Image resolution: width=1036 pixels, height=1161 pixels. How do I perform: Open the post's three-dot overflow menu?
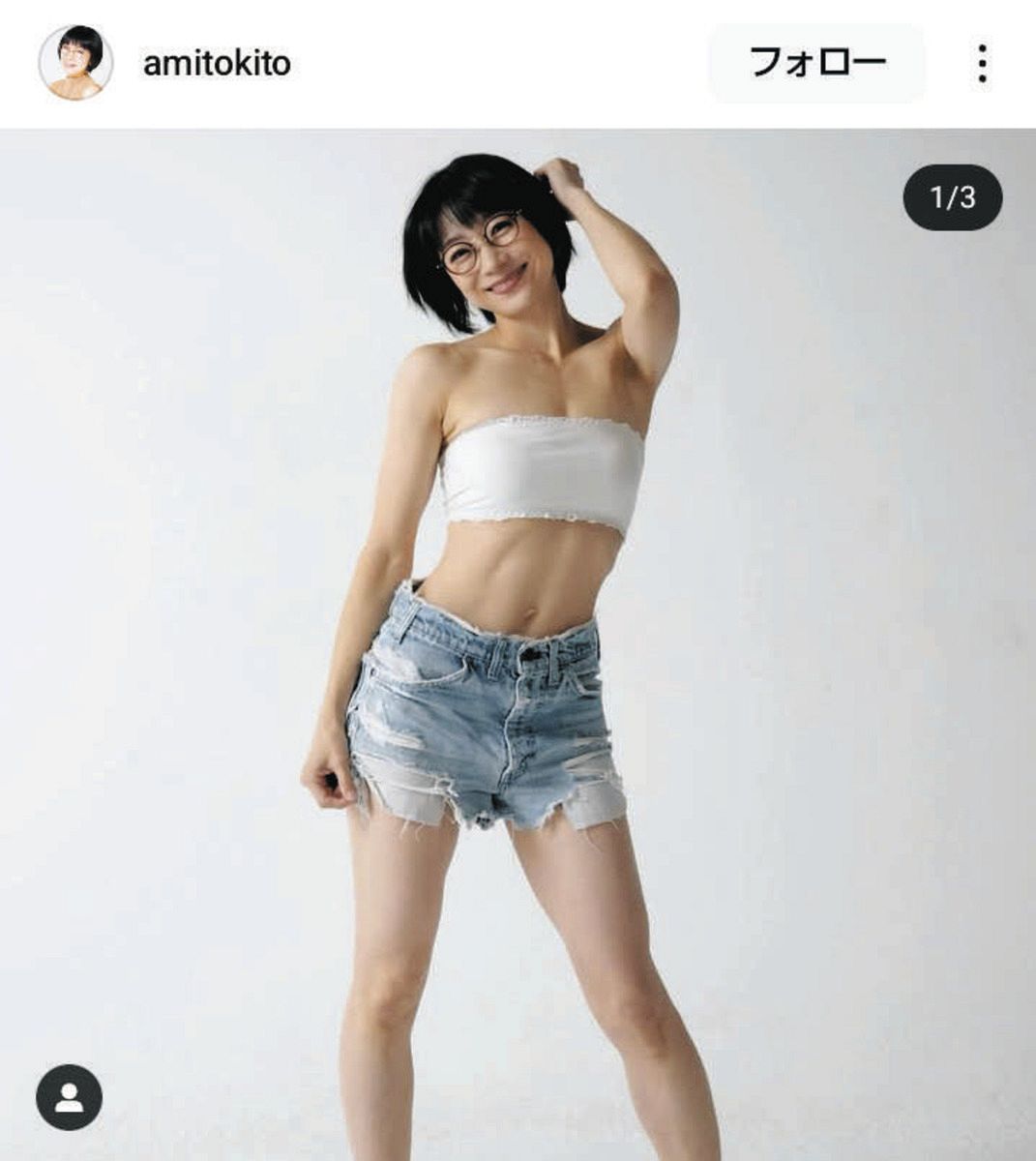tap(982, 64)
